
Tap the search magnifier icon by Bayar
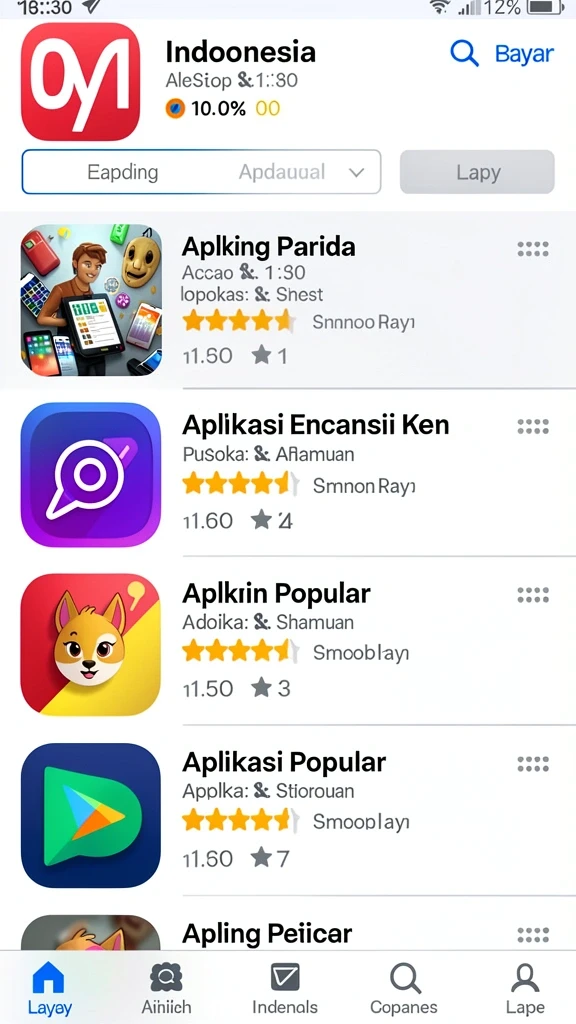[464, 54]
